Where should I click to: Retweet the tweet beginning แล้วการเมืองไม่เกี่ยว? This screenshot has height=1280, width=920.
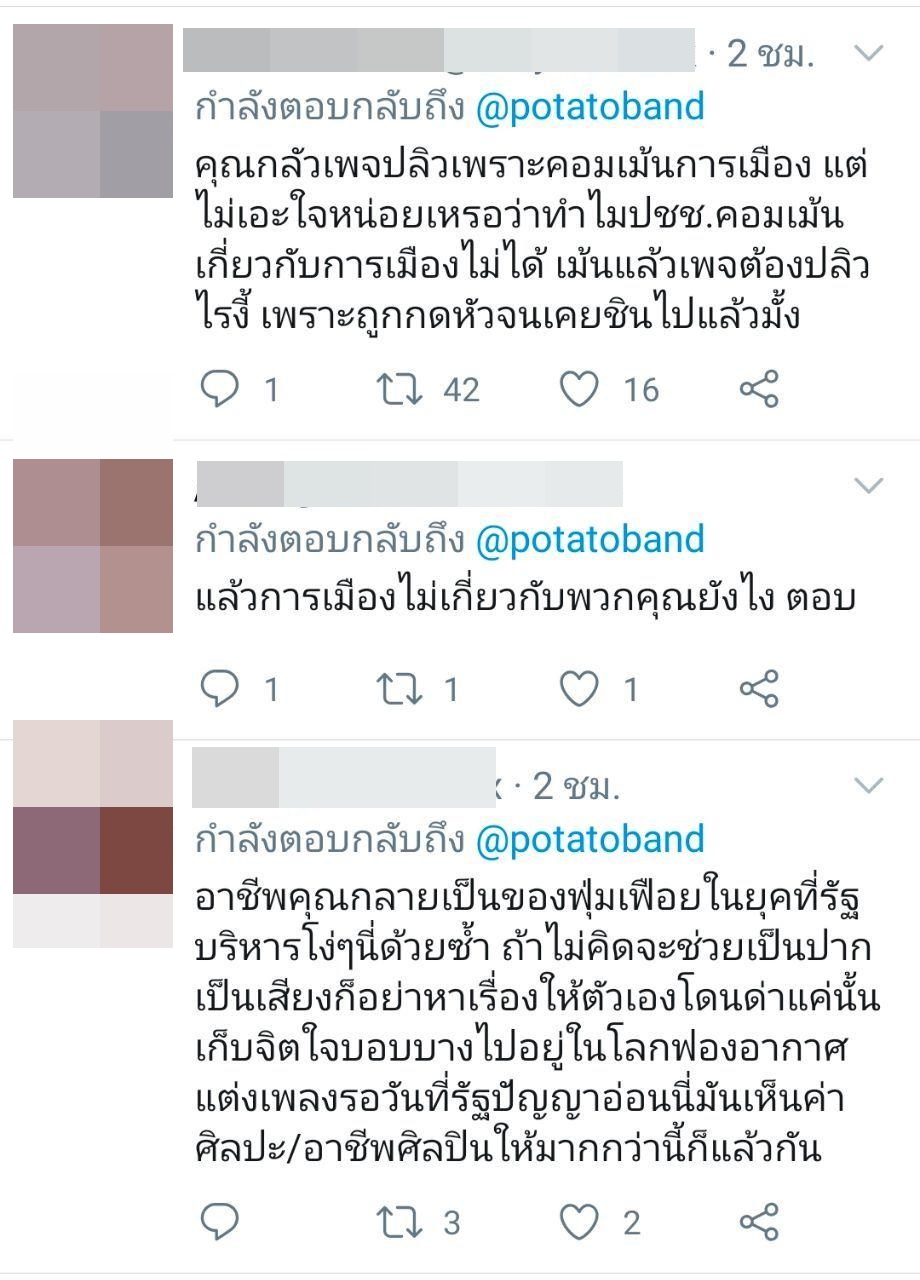point(401,688)
